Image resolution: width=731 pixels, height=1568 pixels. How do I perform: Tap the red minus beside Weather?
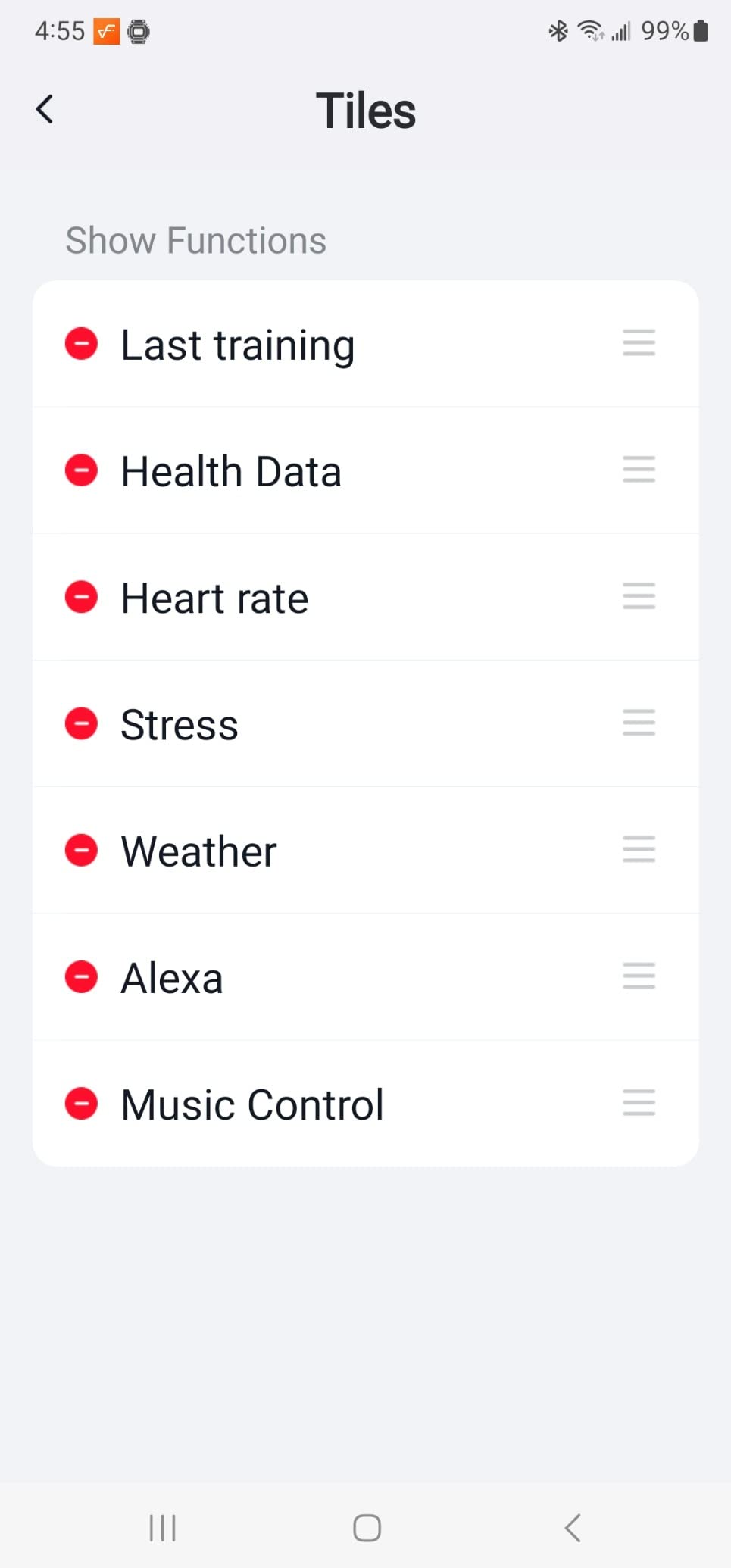tap(81, 849)
